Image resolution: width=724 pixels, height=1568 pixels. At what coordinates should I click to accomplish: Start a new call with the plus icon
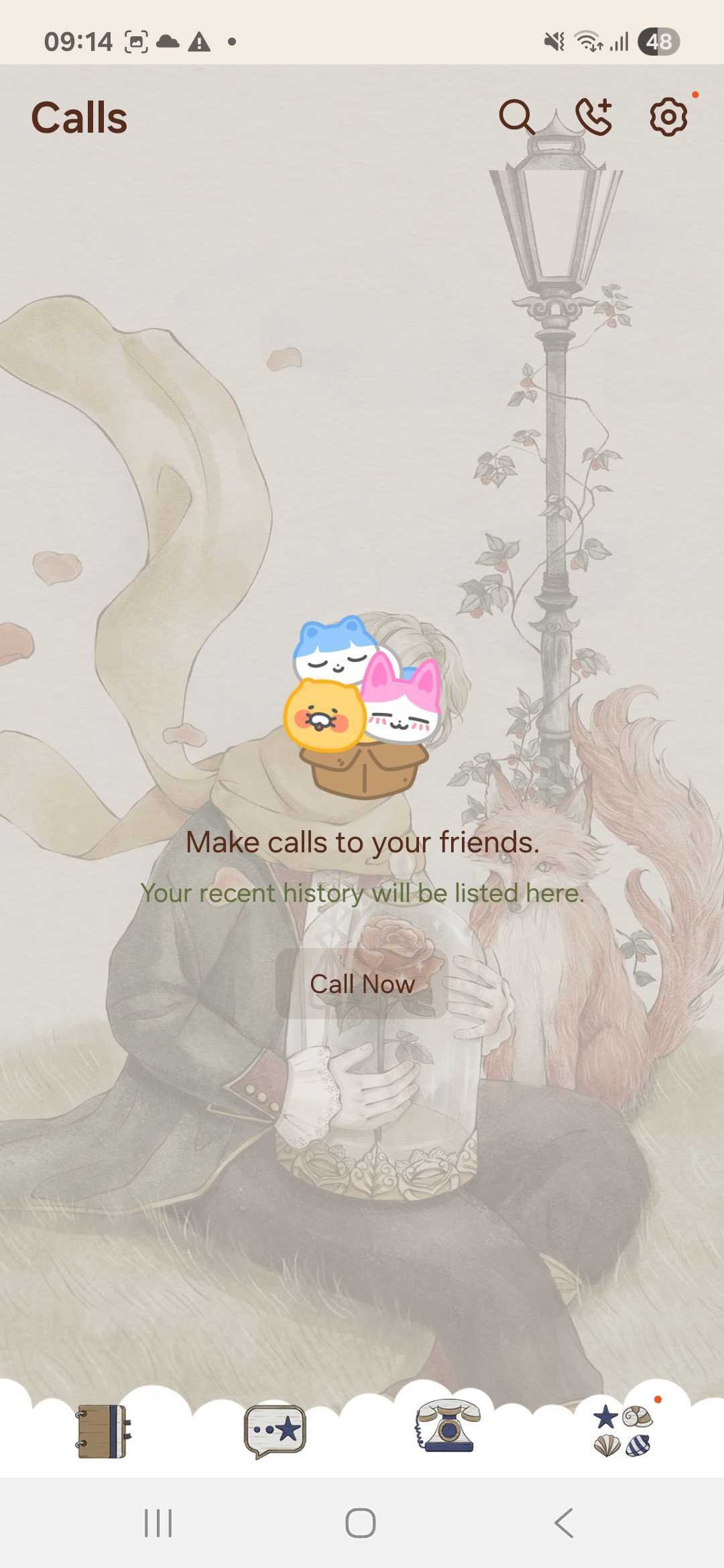click(x=594, y=117)
